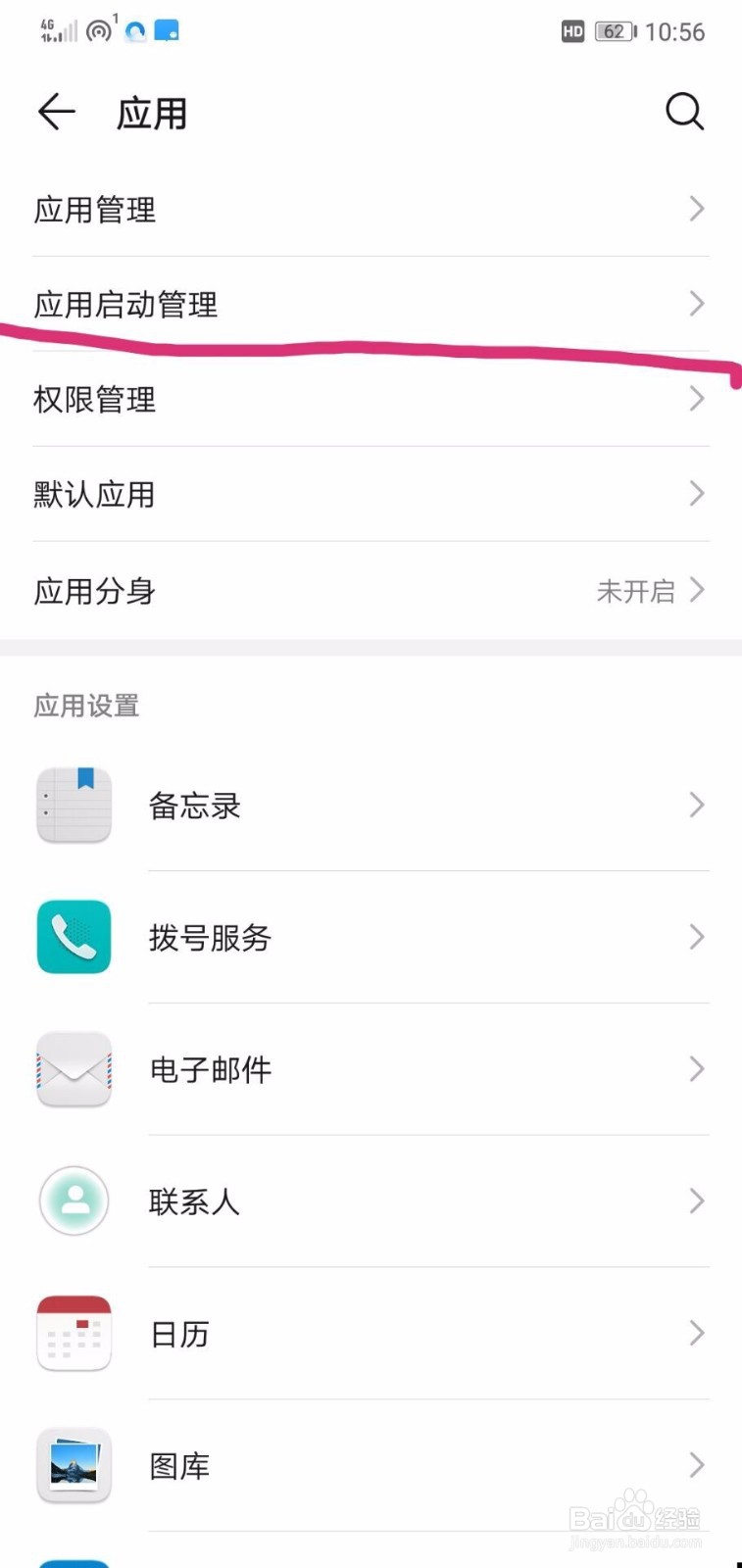Tap 图库 text label to open settings
Image resolution: width=742 pixels, height=1568 pixels.
(x=179, y=1465)
